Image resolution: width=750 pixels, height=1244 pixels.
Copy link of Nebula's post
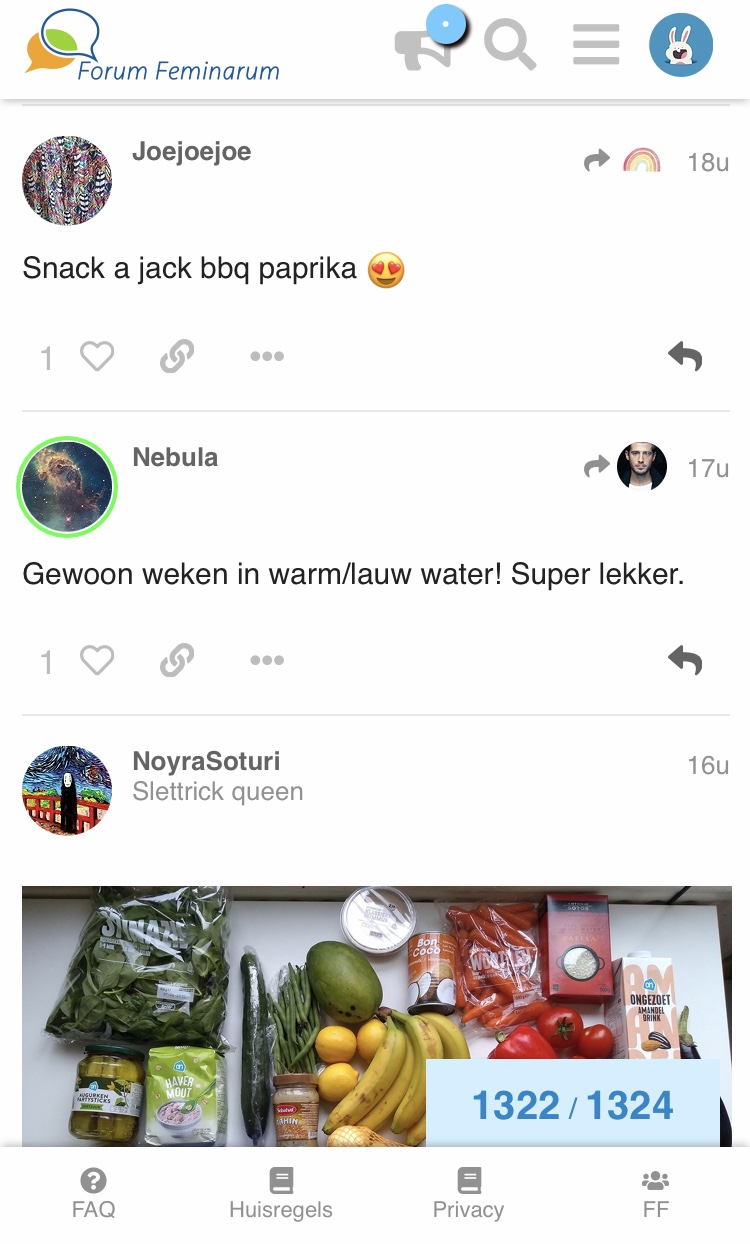[x=177, y=660]
